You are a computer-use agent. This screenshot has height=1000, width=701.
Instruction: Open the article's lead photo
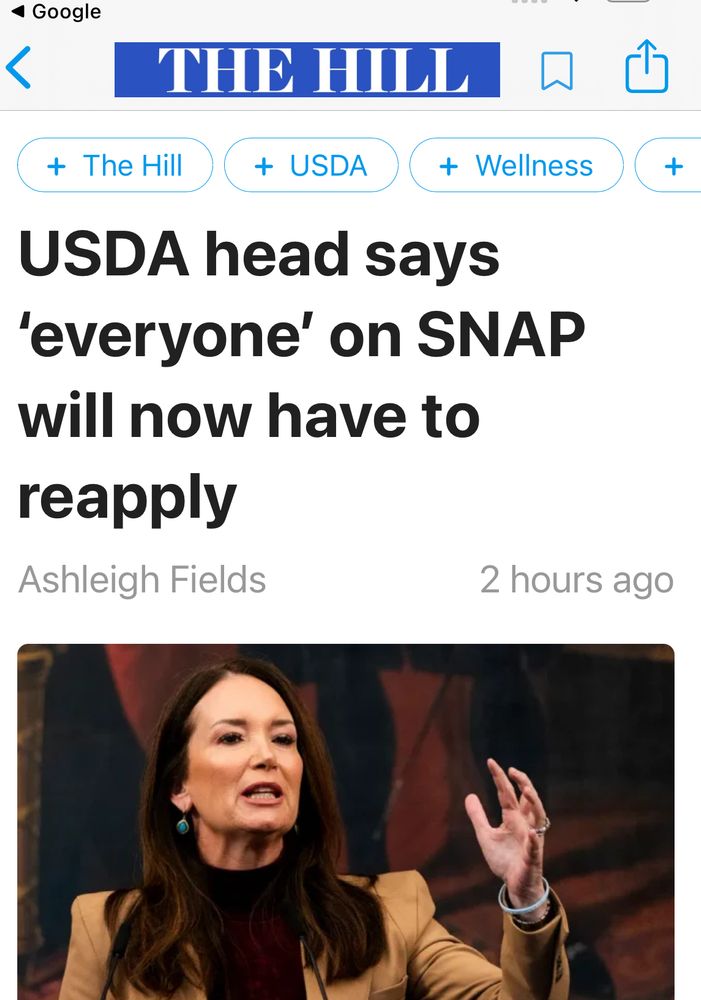coord(346,822)
